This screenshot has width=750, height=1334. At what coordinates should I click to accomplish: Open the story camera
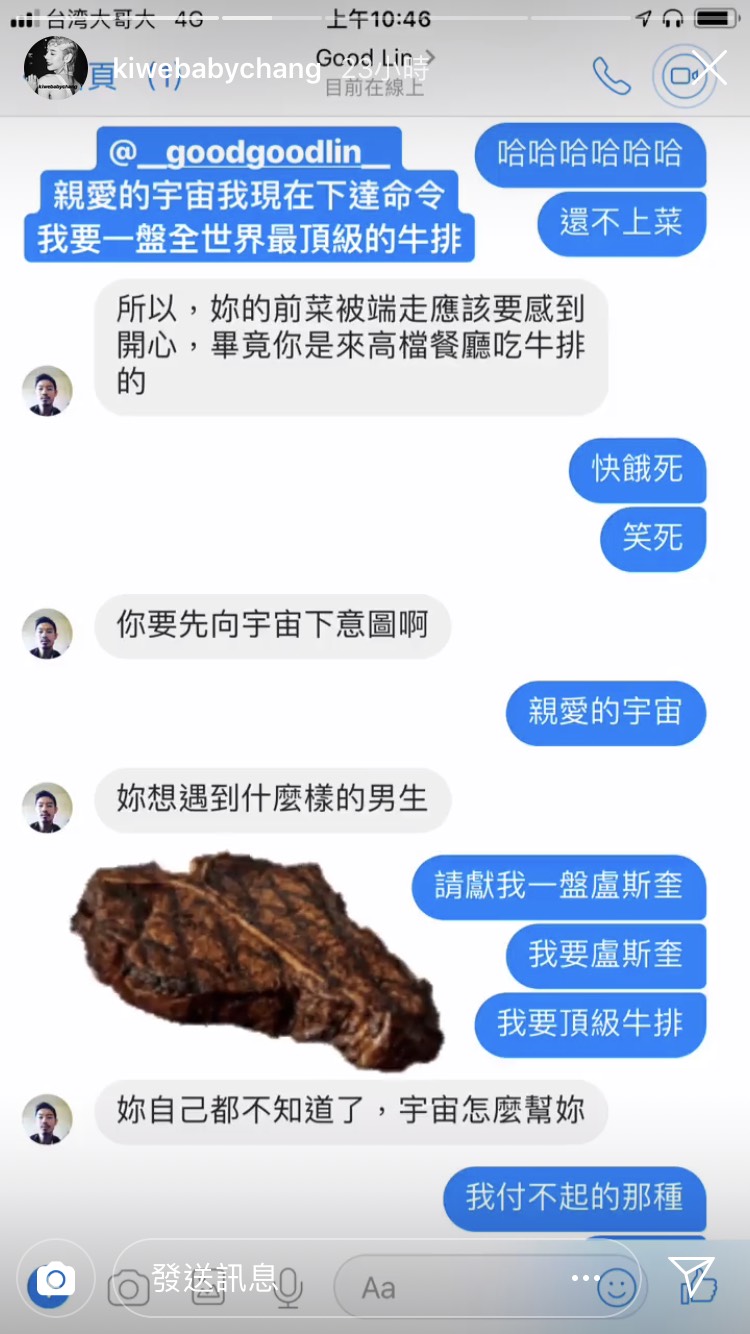click(55, 1279)
